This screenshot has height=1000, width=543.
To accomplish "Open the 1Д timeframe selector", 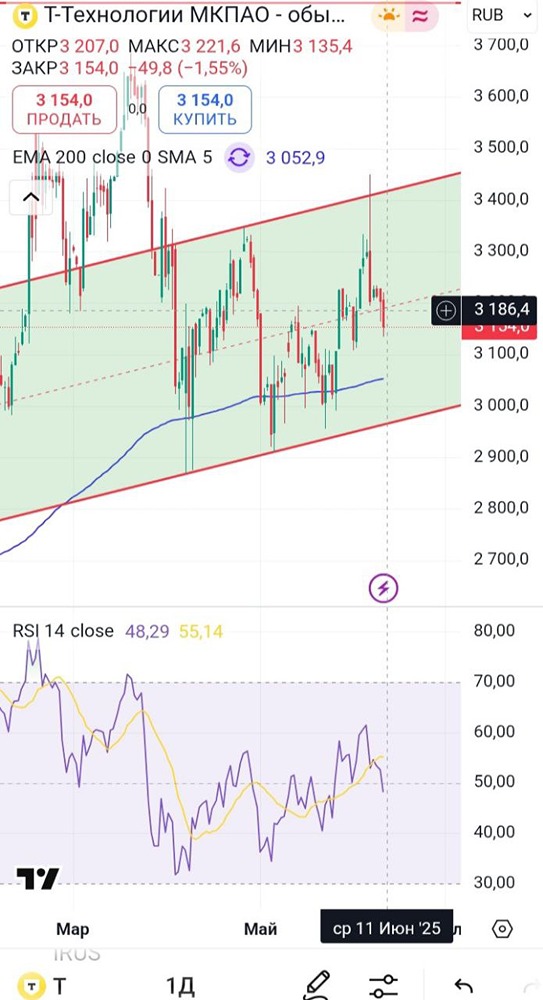I will pos(181,986).
